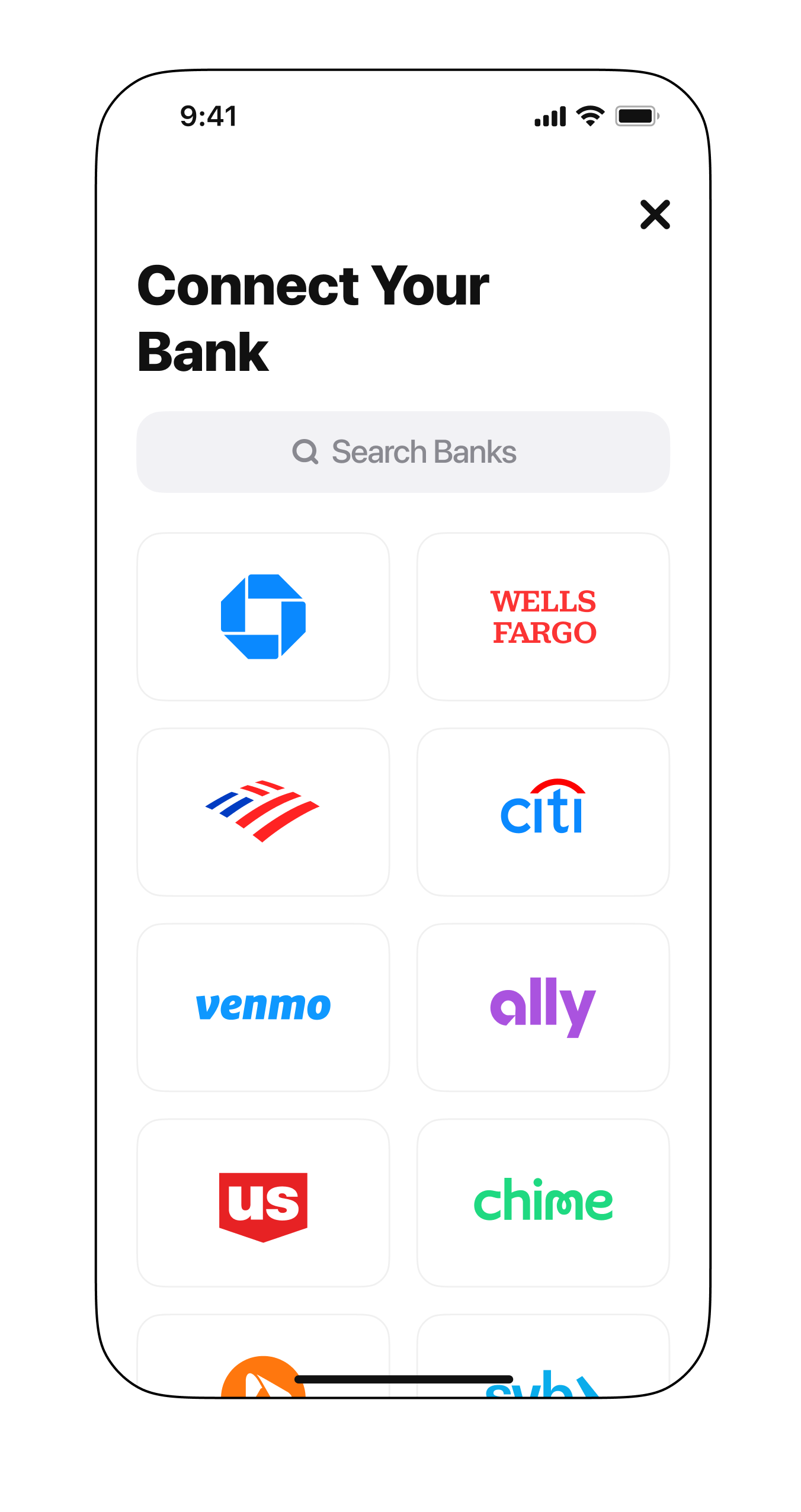The image size is (801, 1512).
Task: Close the Connect Your Bank screen
Action: click(x=655, y=214)
